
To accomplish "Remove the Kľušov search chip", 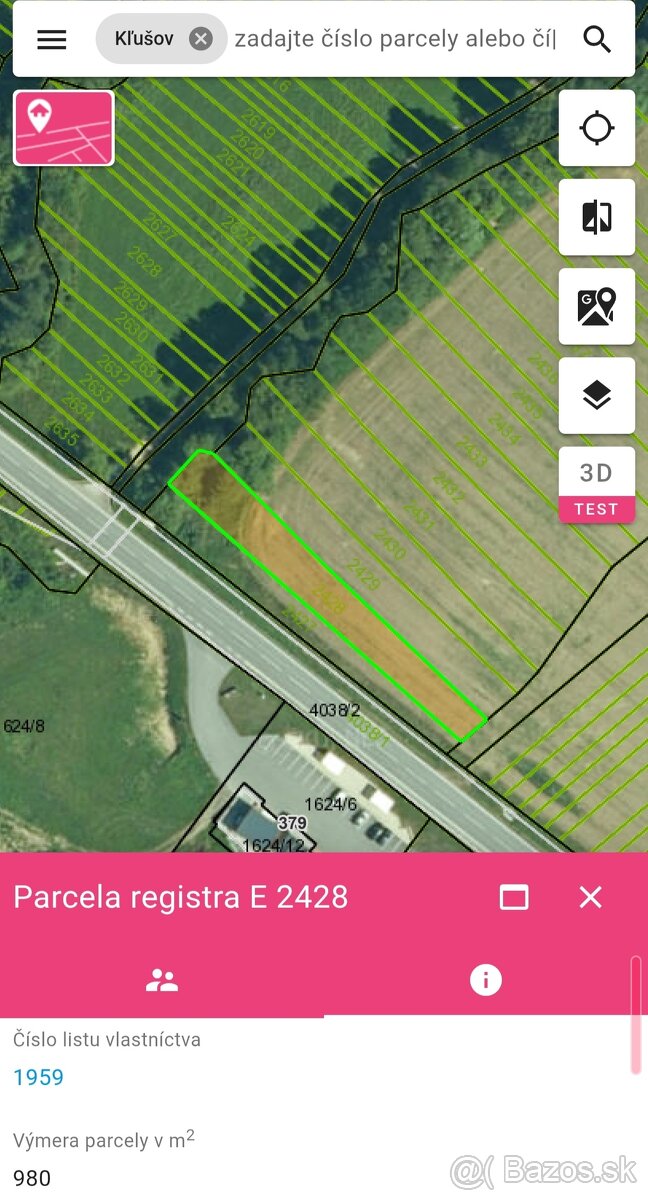I will 201,39.
